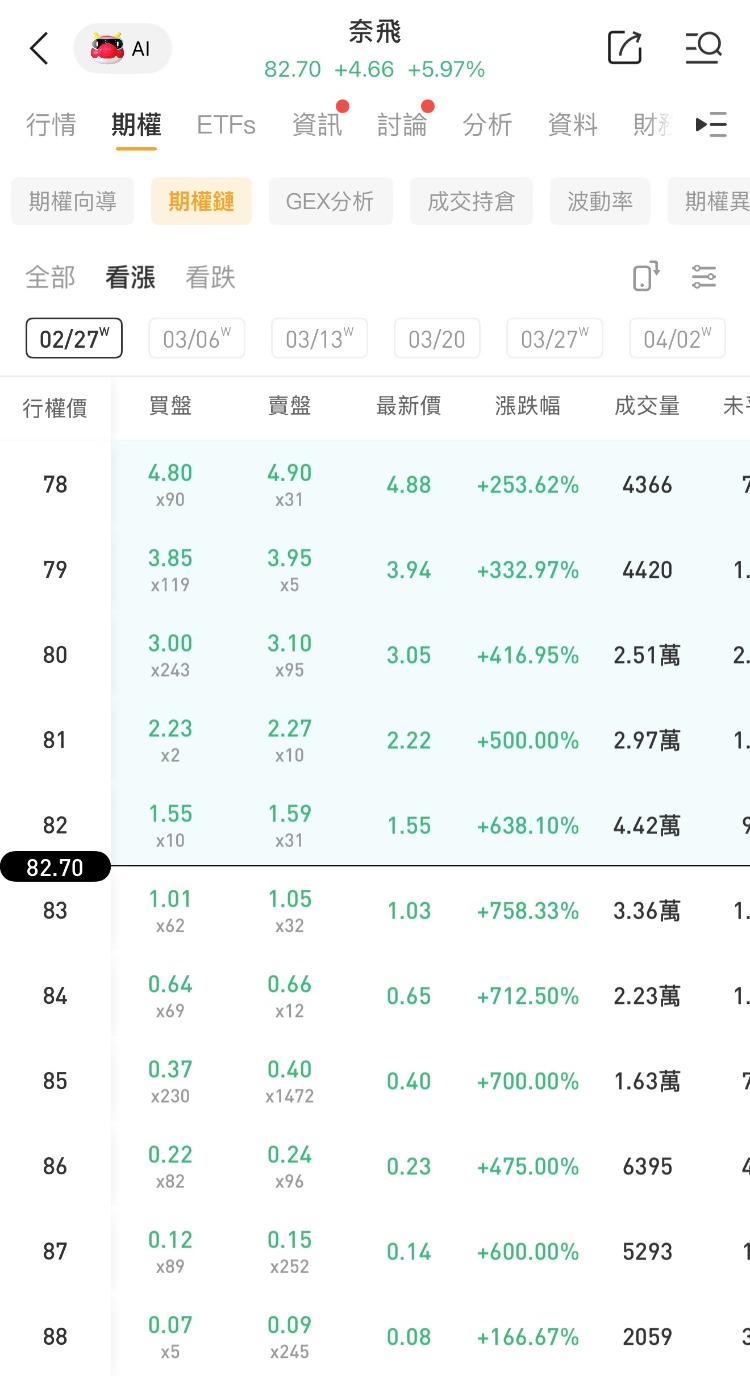
Task: Open the 波動率 chip
Action: coord(600,201)
